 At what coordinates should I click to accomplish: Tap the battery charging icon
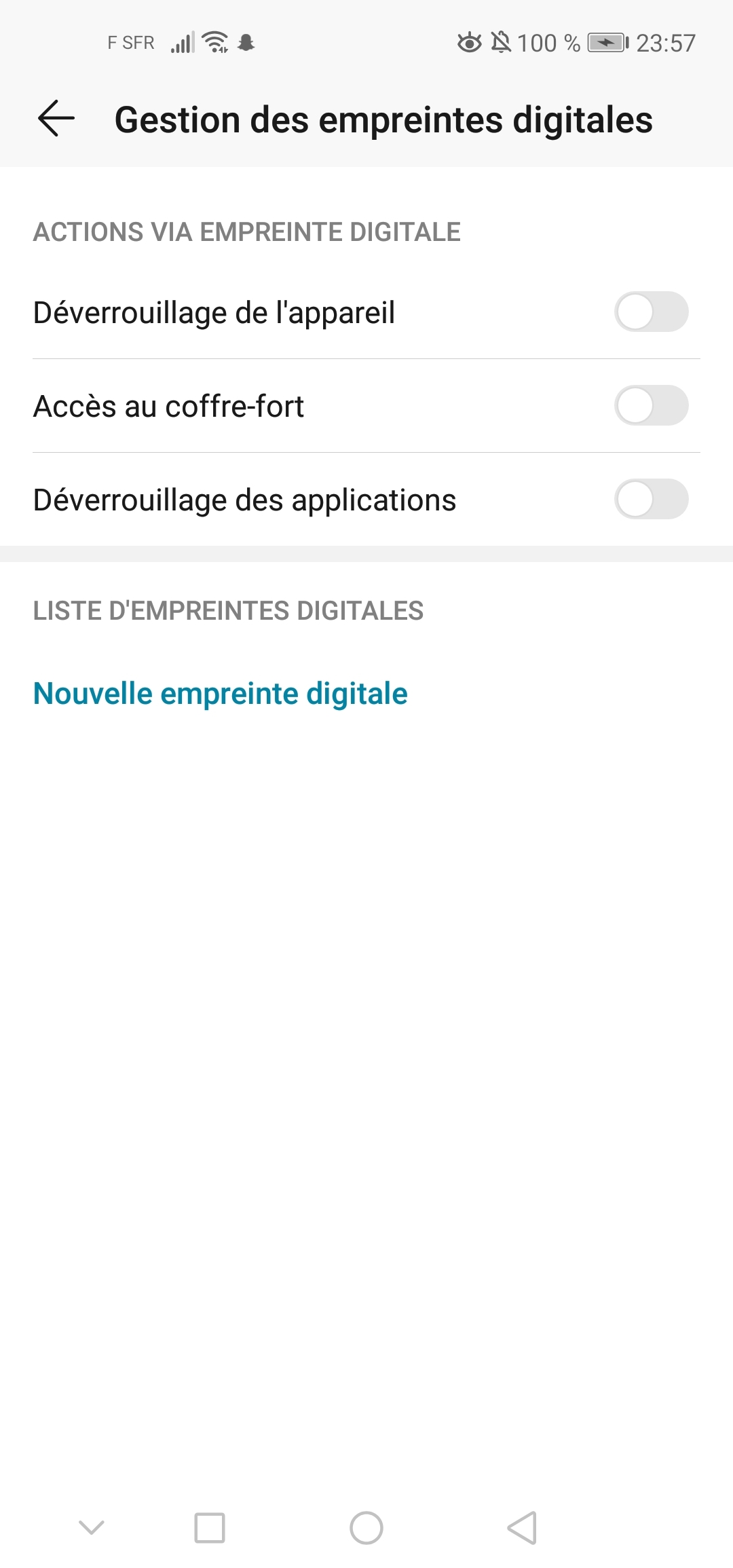click(x=606, y=42)
